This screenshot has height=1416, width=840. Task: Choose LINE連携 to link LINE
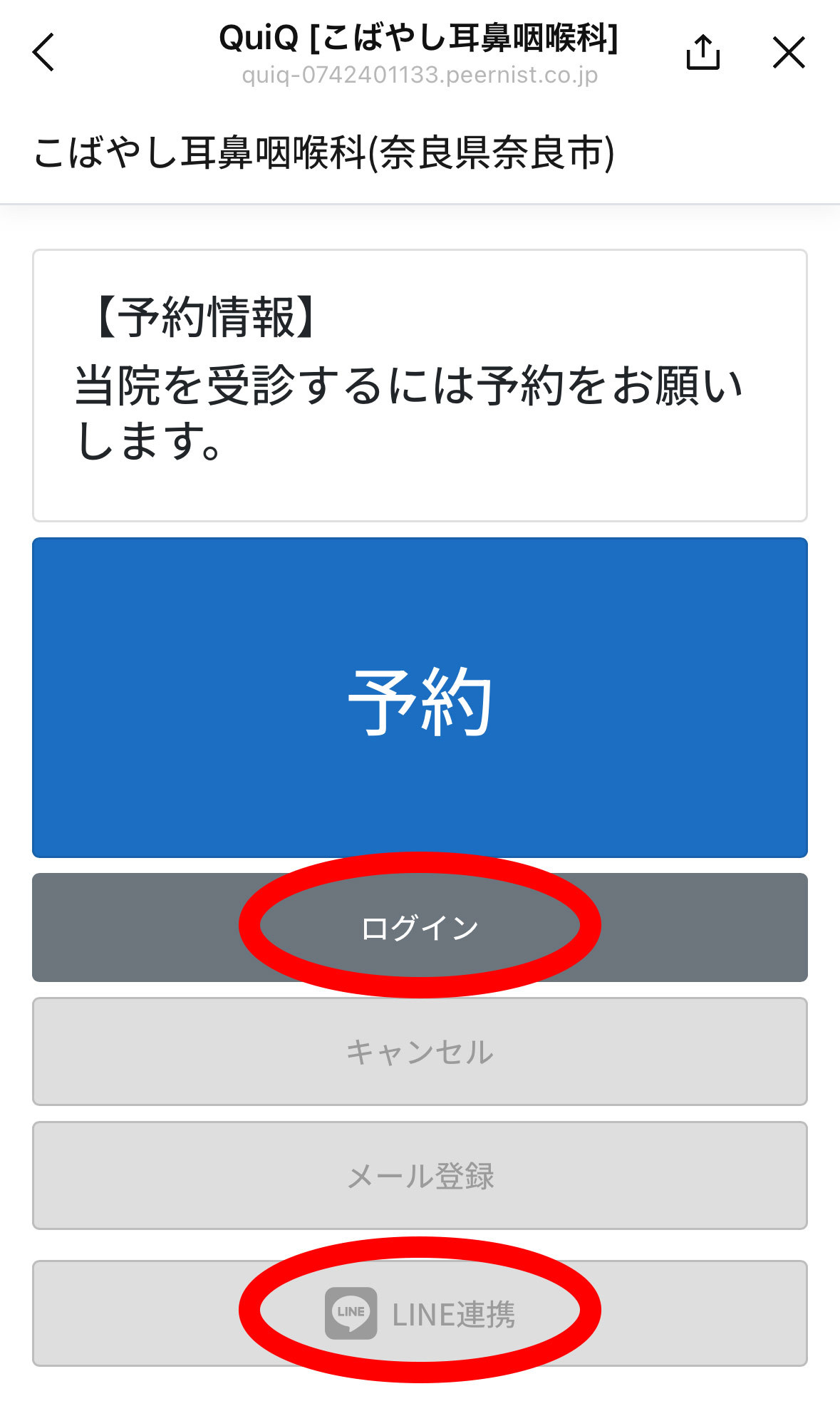point(420,1313)
